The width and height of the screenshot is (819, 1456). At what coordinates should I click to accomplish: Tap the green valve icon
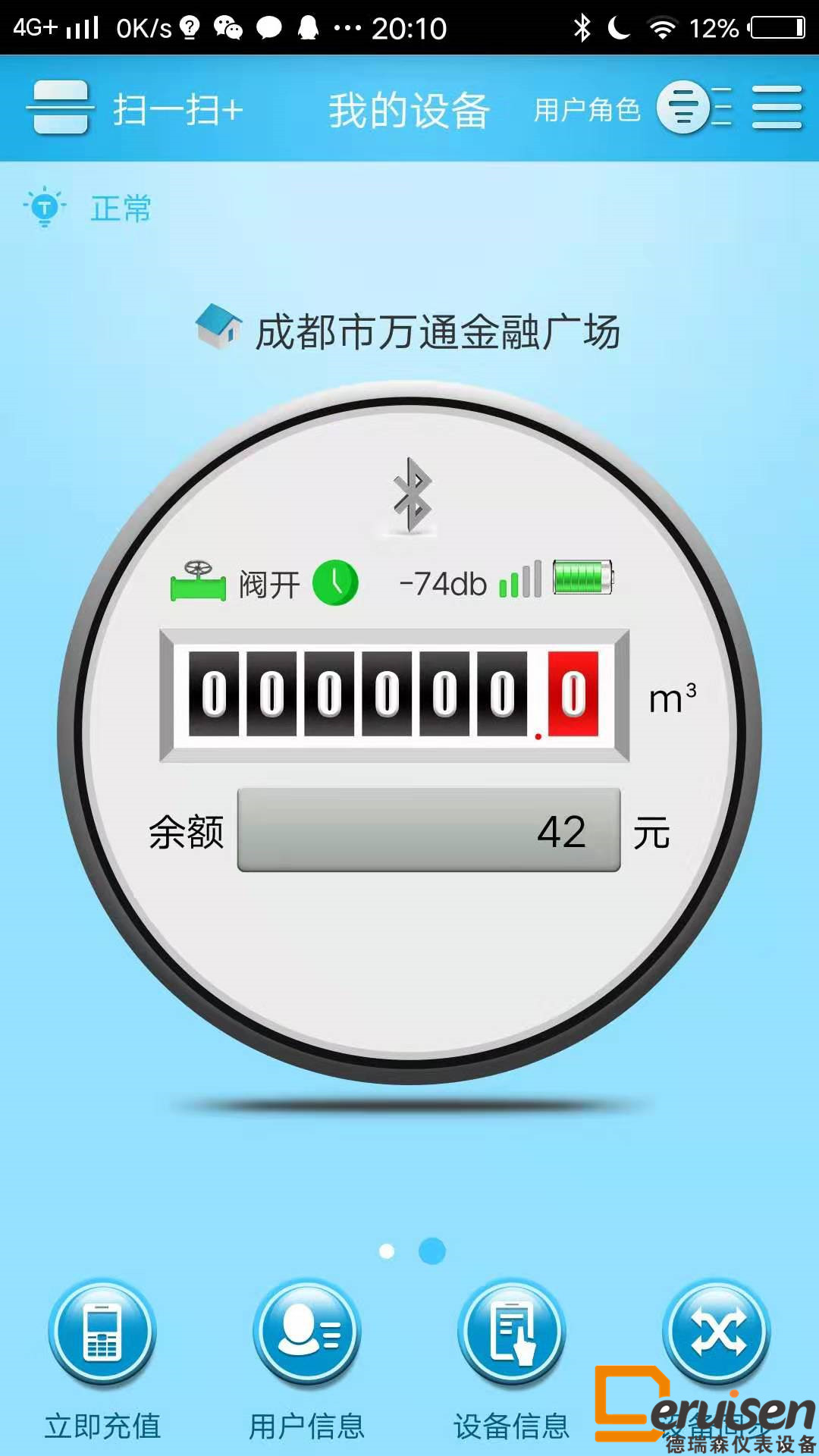pos(198,582)
